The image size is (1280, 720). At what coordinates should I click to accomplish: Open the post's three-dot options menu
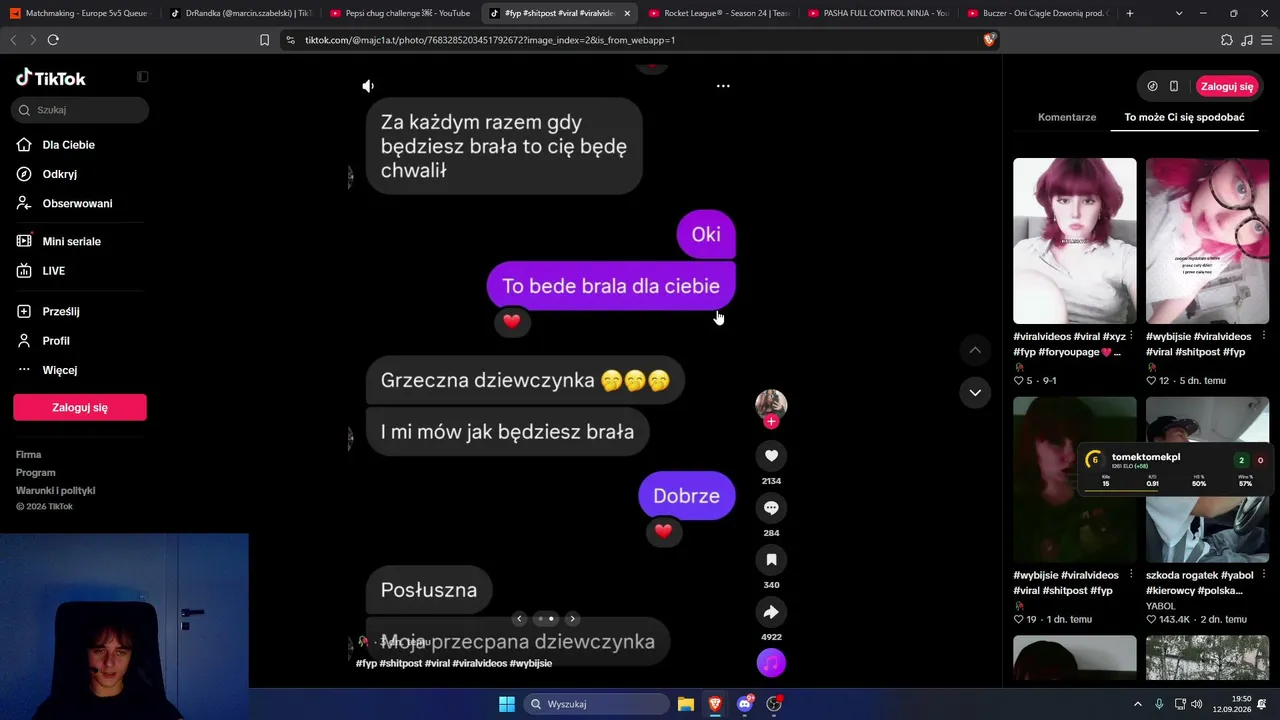pos(723,86)
